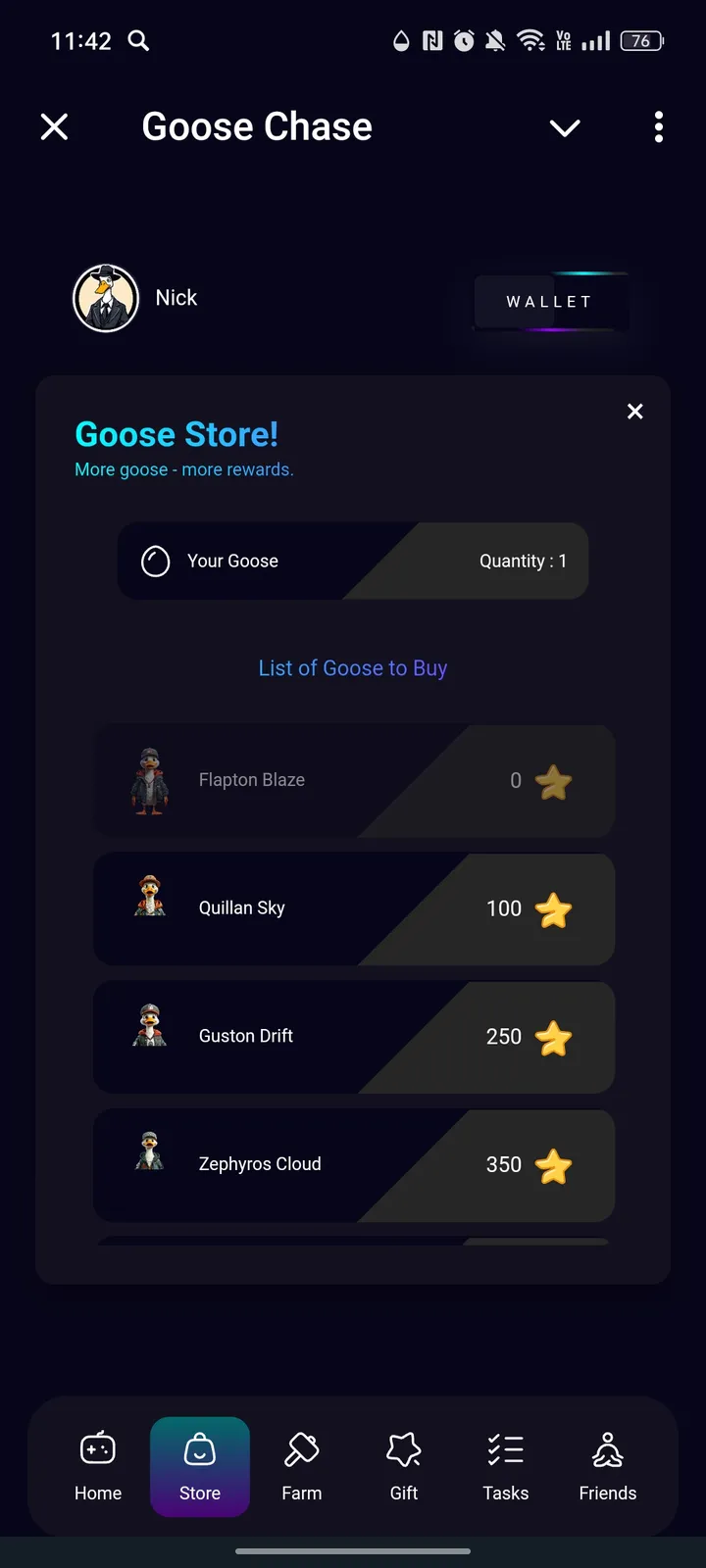The height and width of the screenshot is (1568, 706).
Task: Open the Goose Chase dropdown chevron
Action: 565,127
